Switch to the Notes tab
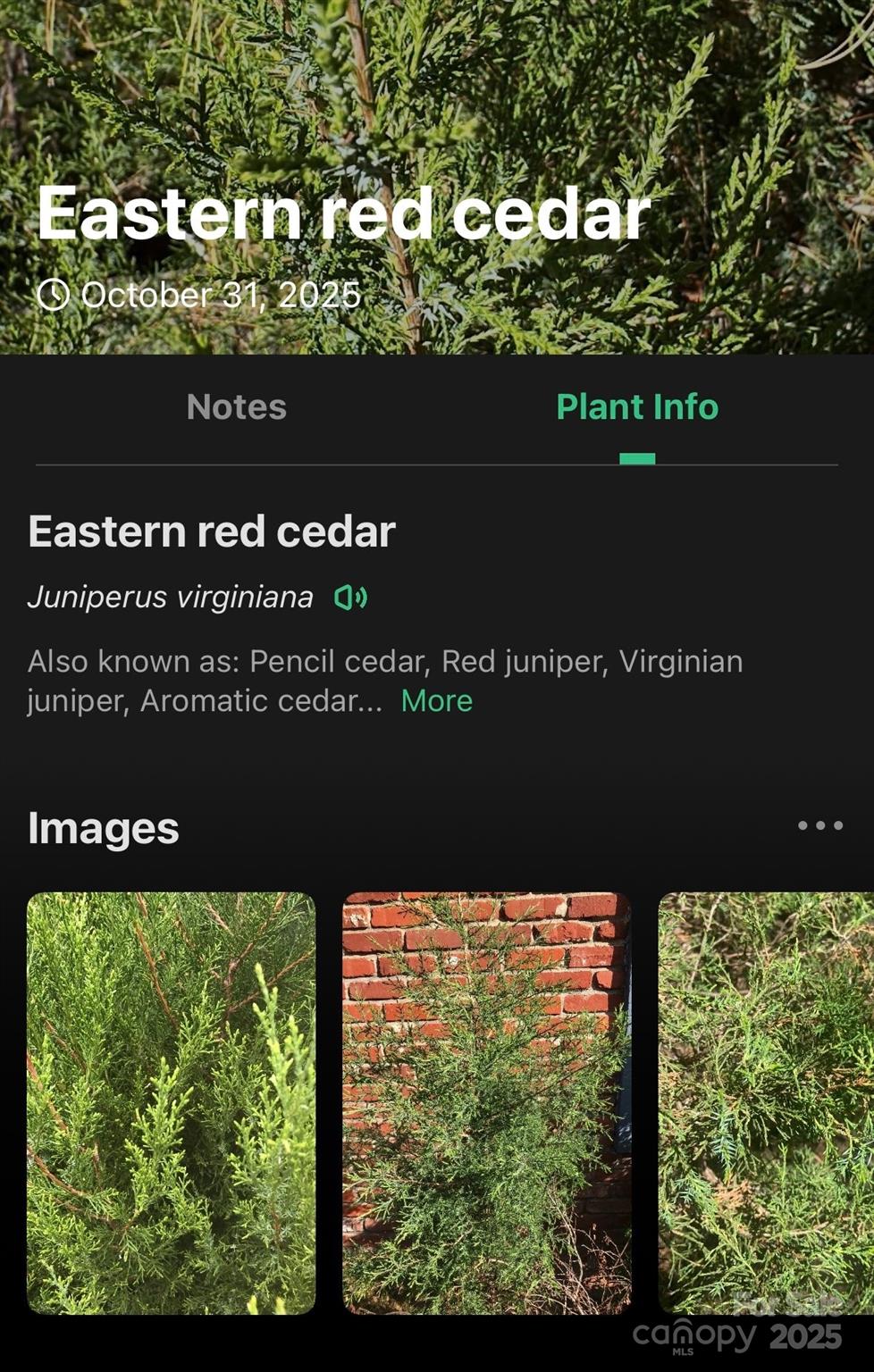 (x=236, y=407)
